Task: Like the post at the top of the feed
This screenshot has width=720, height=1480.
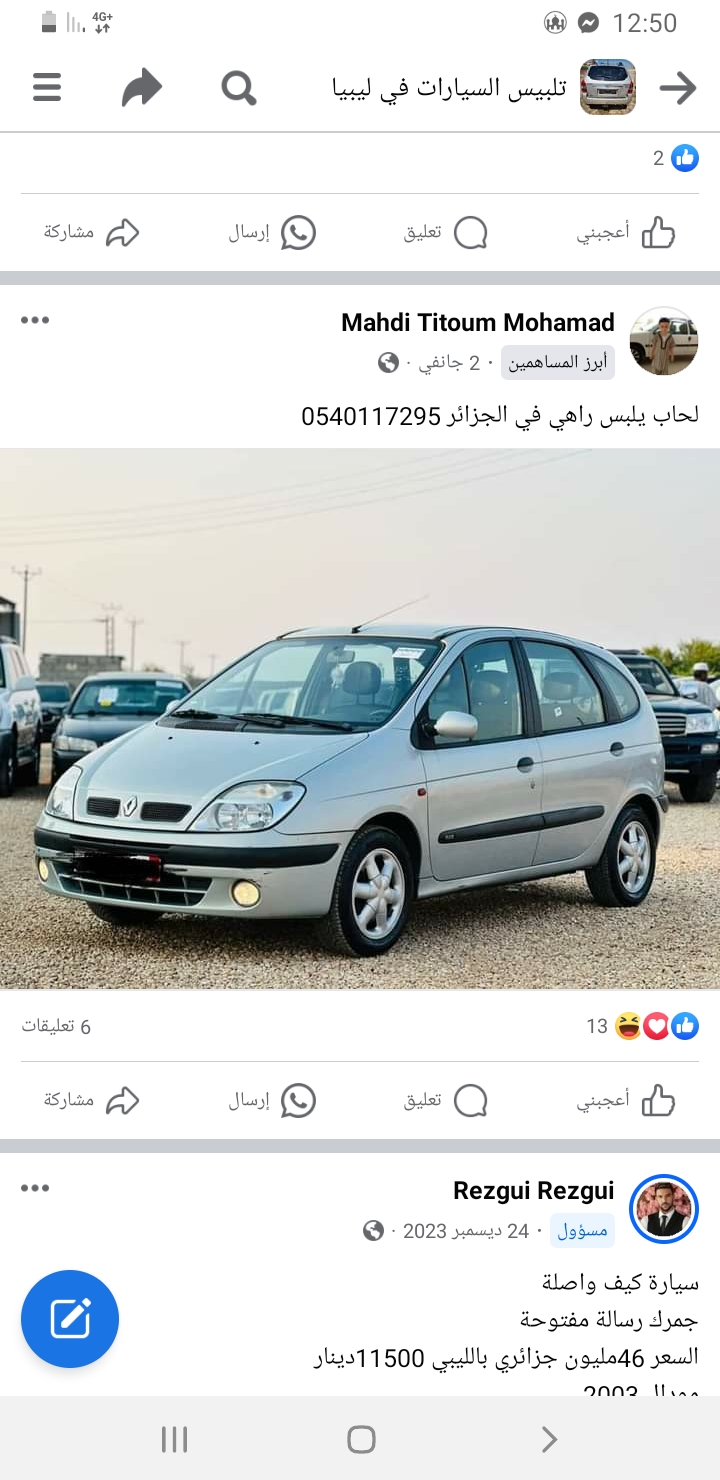Action: (627, 233)
